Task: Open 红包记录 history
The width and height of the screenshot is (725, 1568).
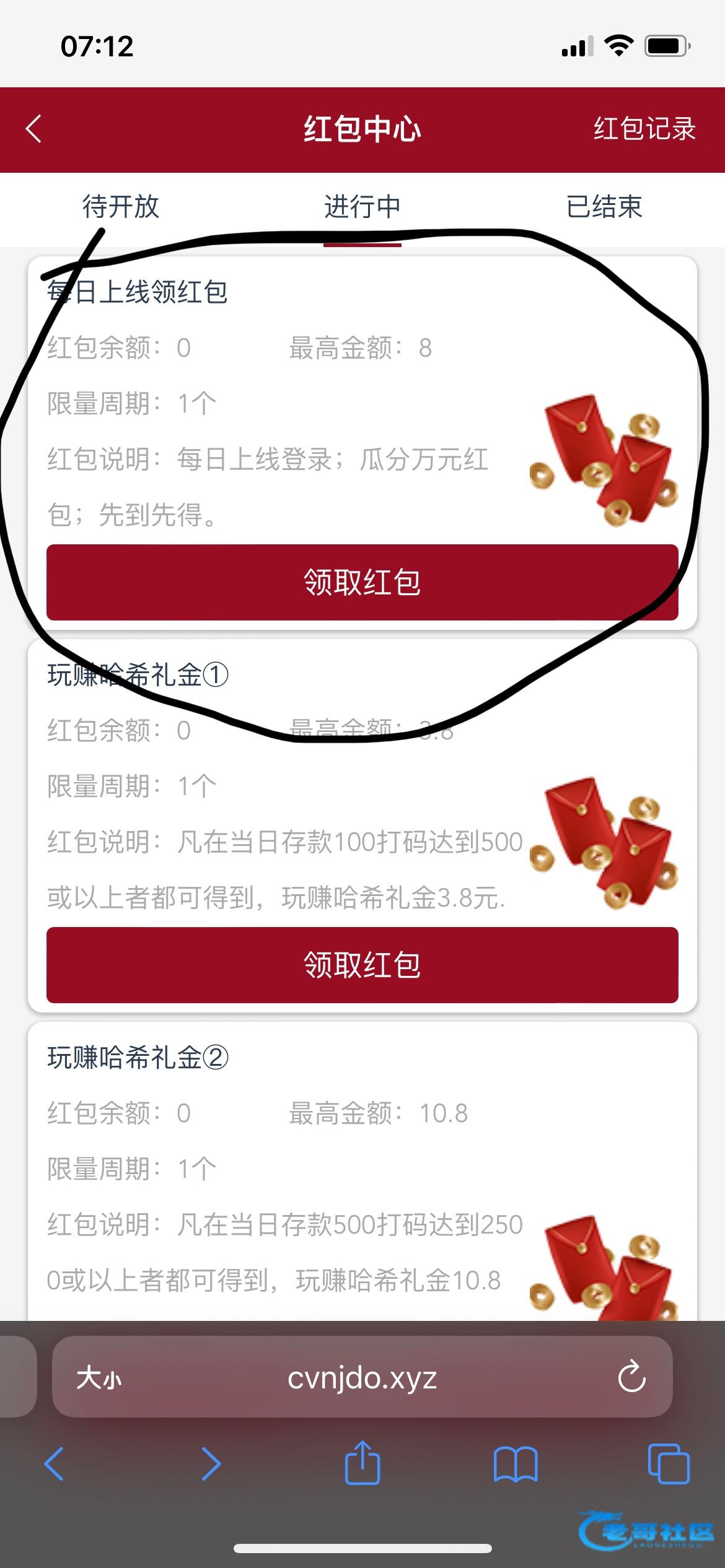Action: coord(644,129)
